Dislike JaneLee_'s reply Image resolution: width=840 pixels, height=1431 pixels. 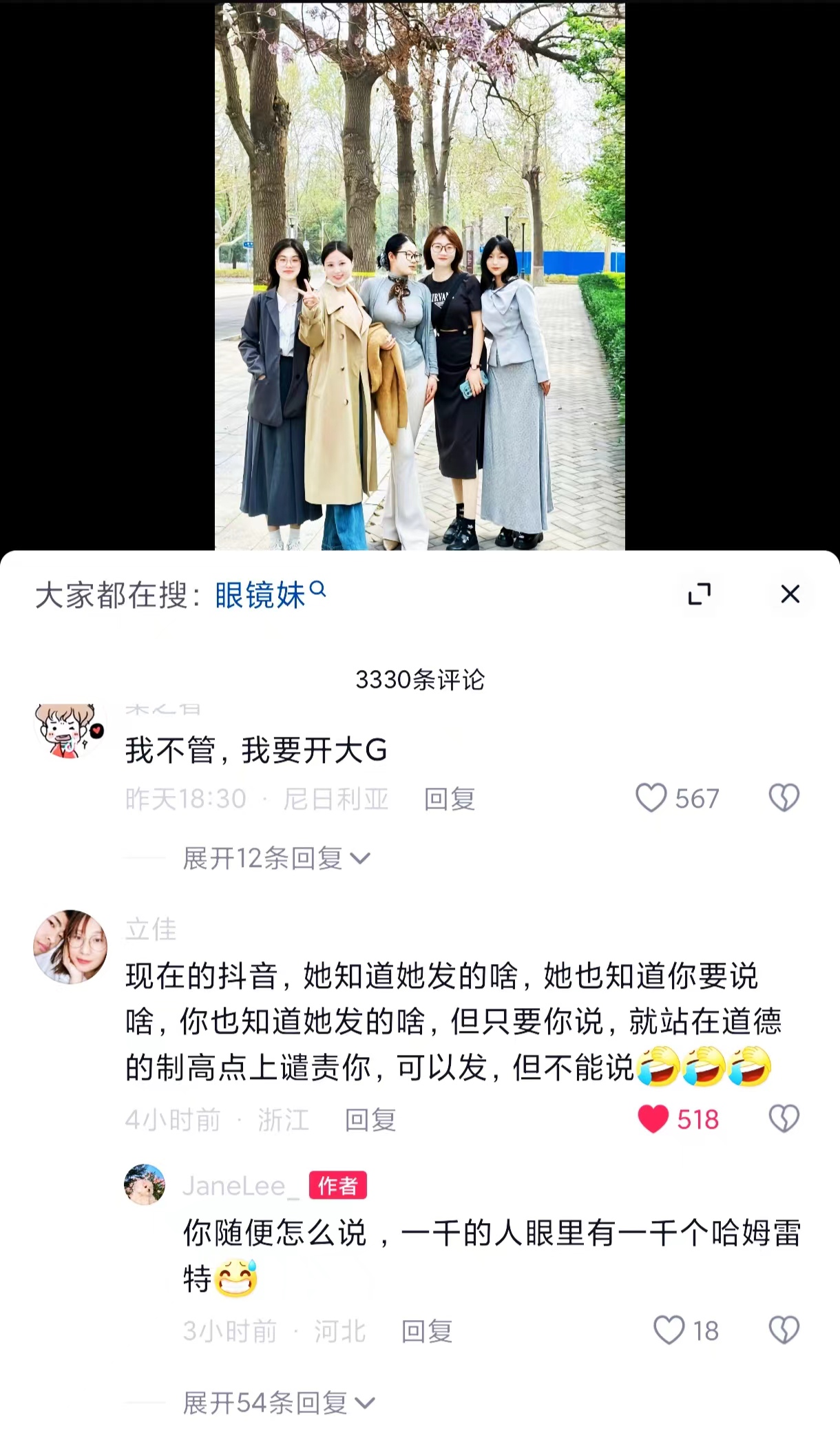[x=784, y=1330]
